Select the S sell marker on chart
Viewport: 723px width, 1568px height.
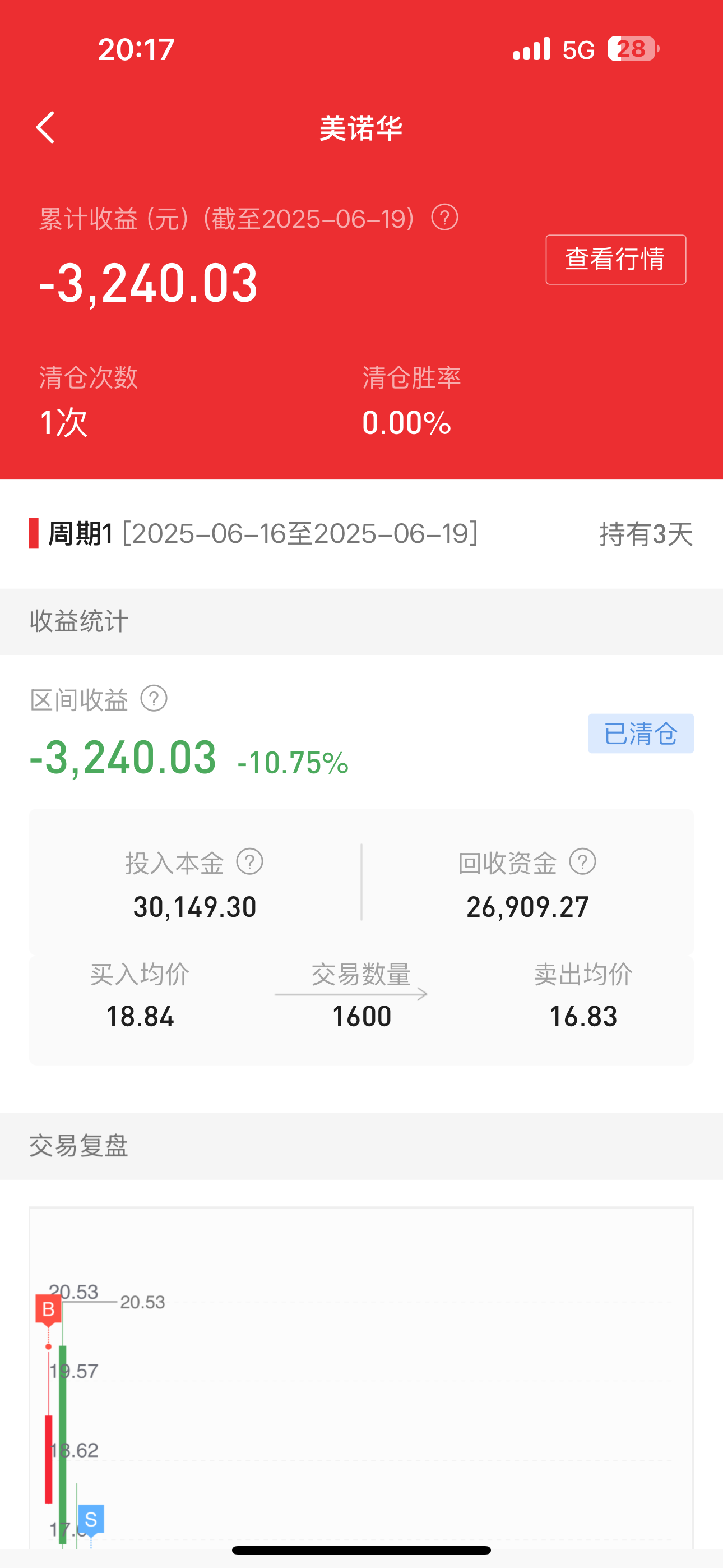(x=91, y=1520)
